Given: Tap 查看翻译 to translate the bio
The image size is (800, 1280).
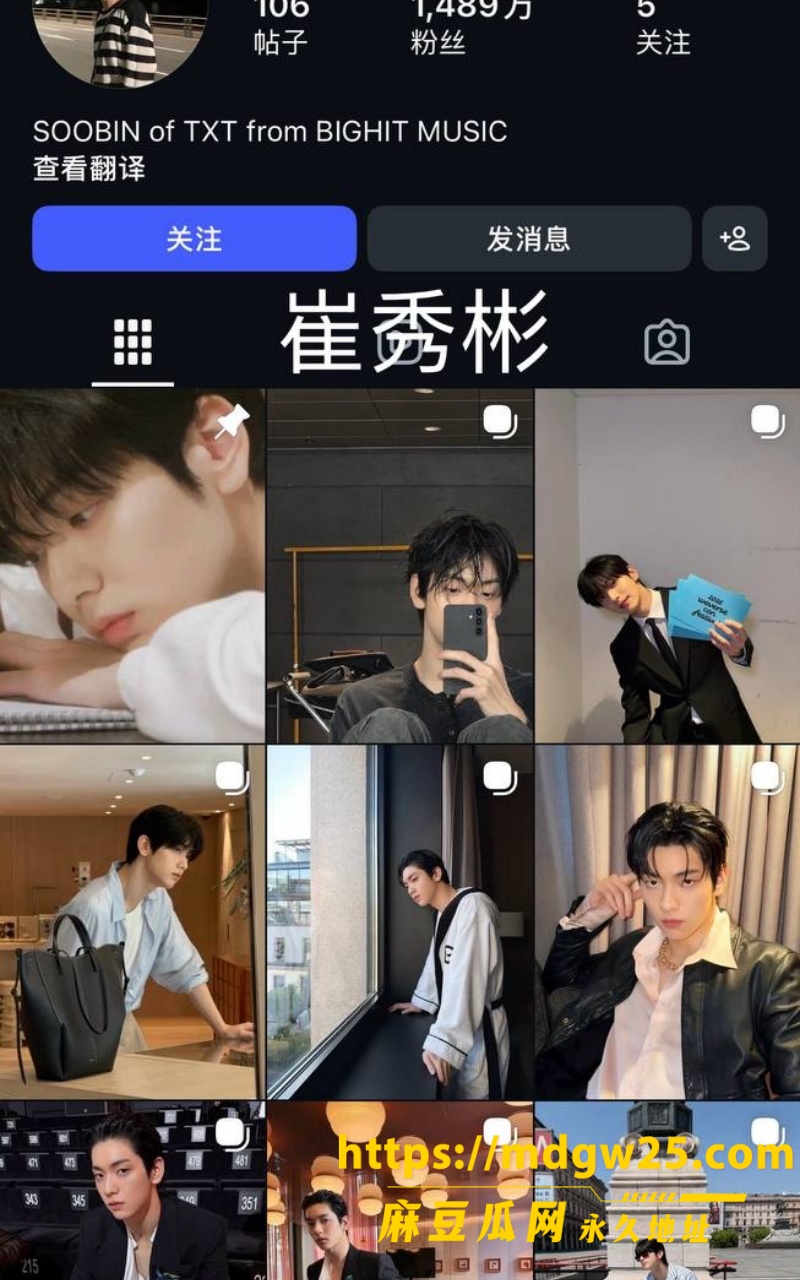Looking at the screenshot, I should [89, 168].
